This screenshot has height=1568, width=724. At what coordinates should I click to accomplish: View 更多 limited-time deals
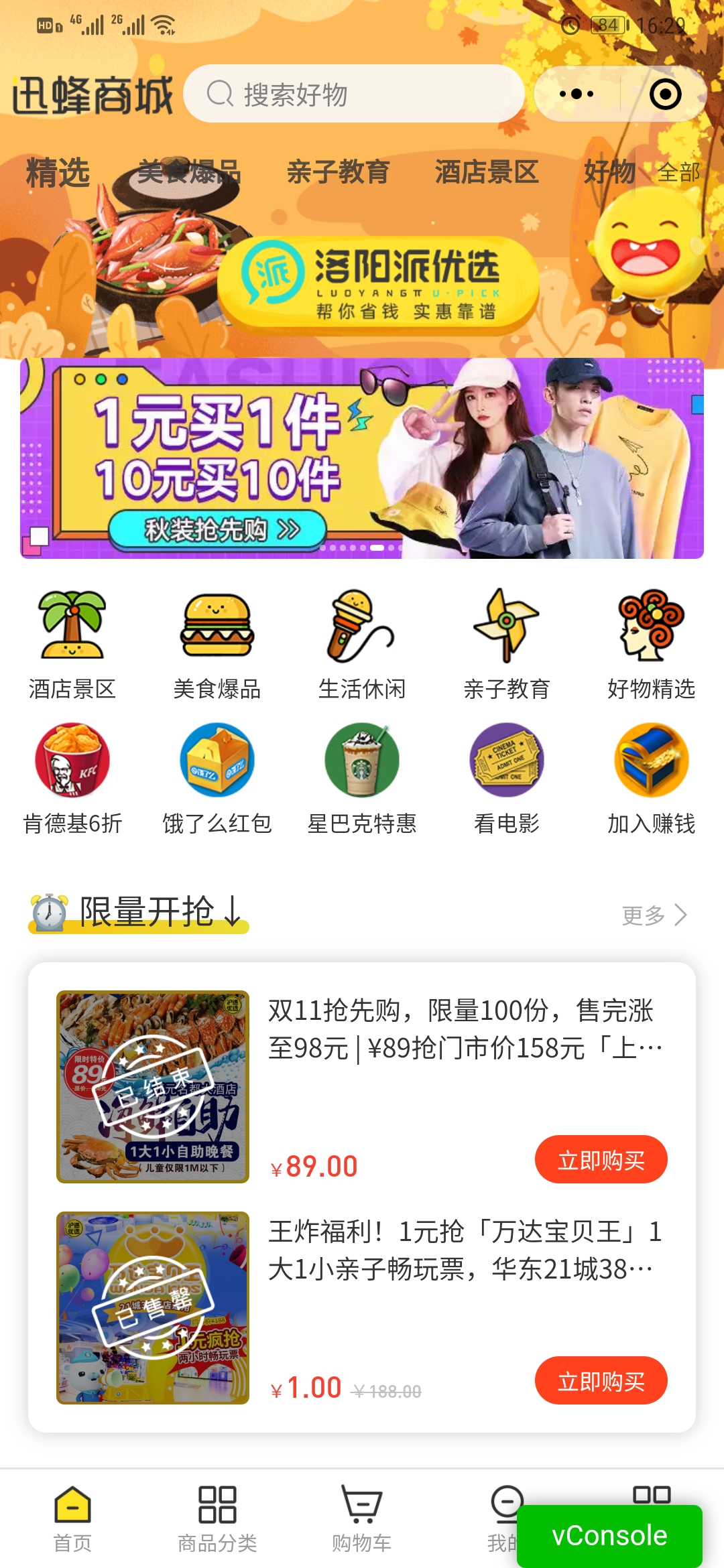point(654,915)
